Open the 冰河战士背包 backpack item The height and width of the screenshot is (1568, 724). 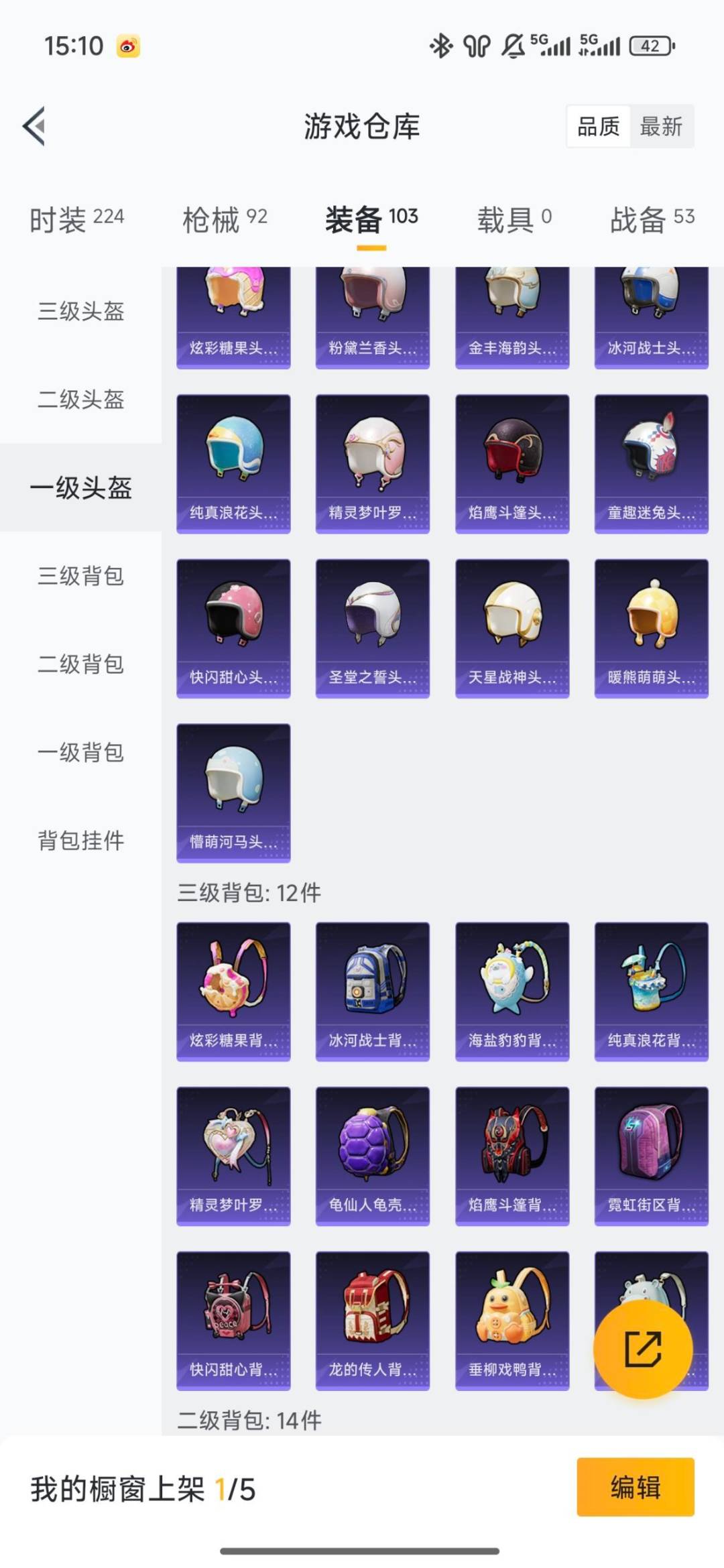click(x=373, y=985)
